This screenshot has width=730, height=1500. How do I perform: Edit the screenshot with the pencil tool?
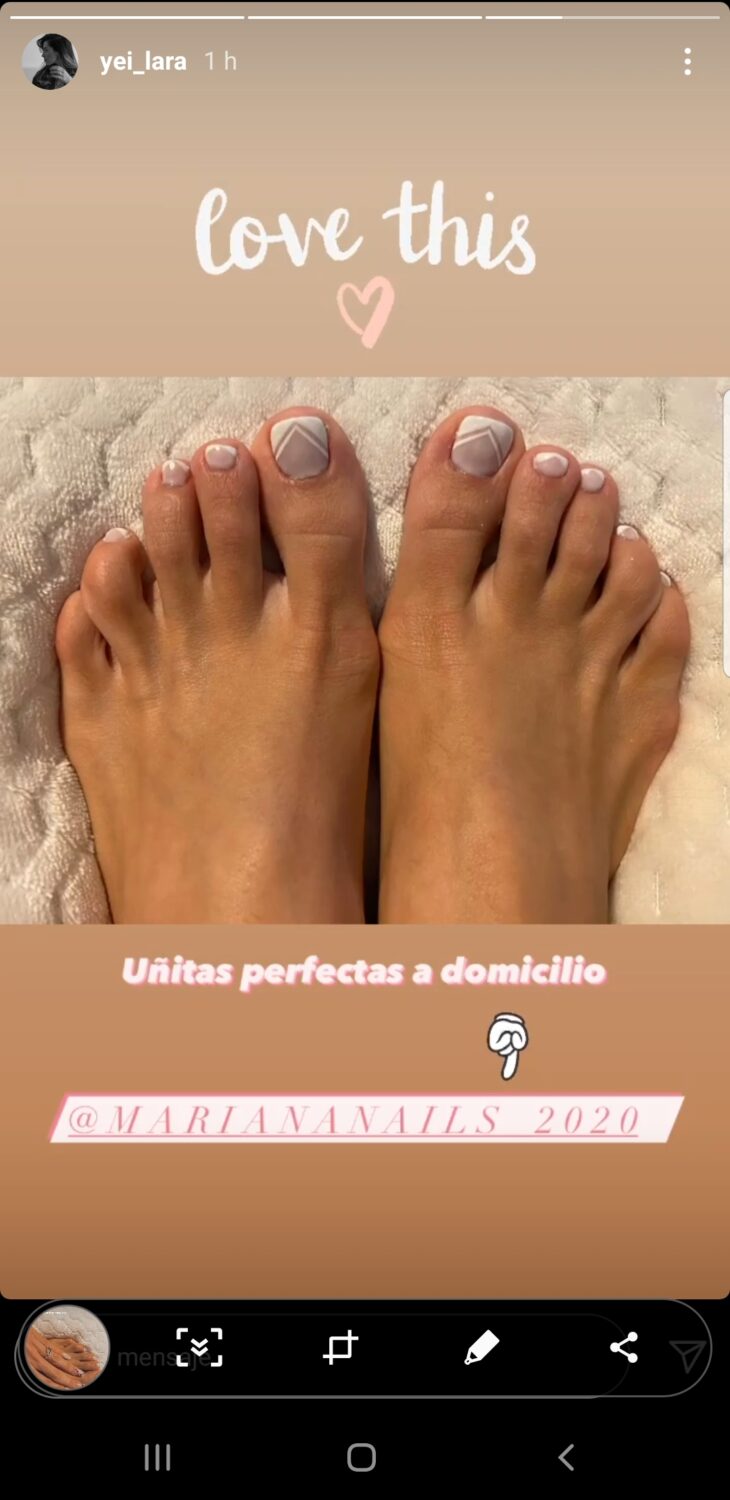click(x=481, y=1348)
